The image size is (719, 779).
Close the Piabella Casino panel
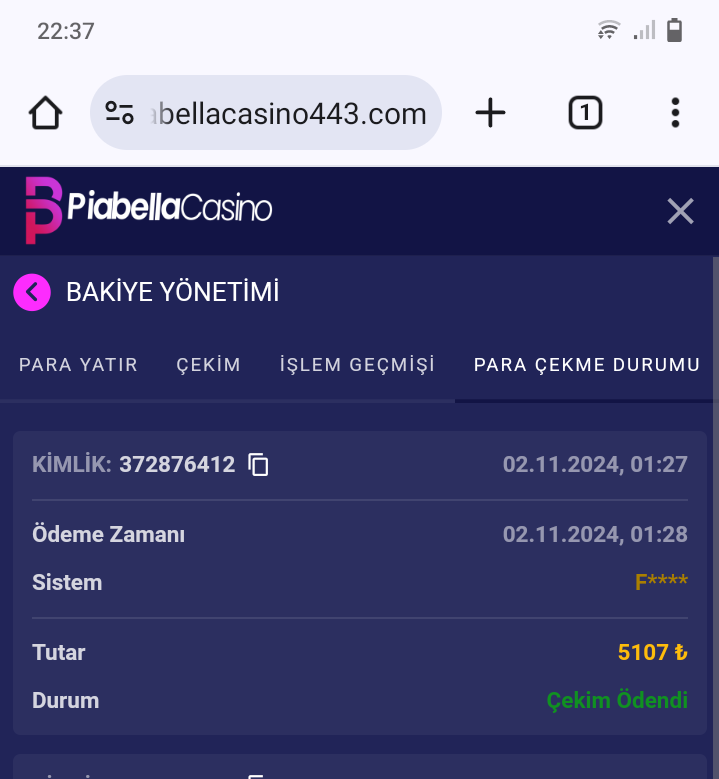click(680, 211)
